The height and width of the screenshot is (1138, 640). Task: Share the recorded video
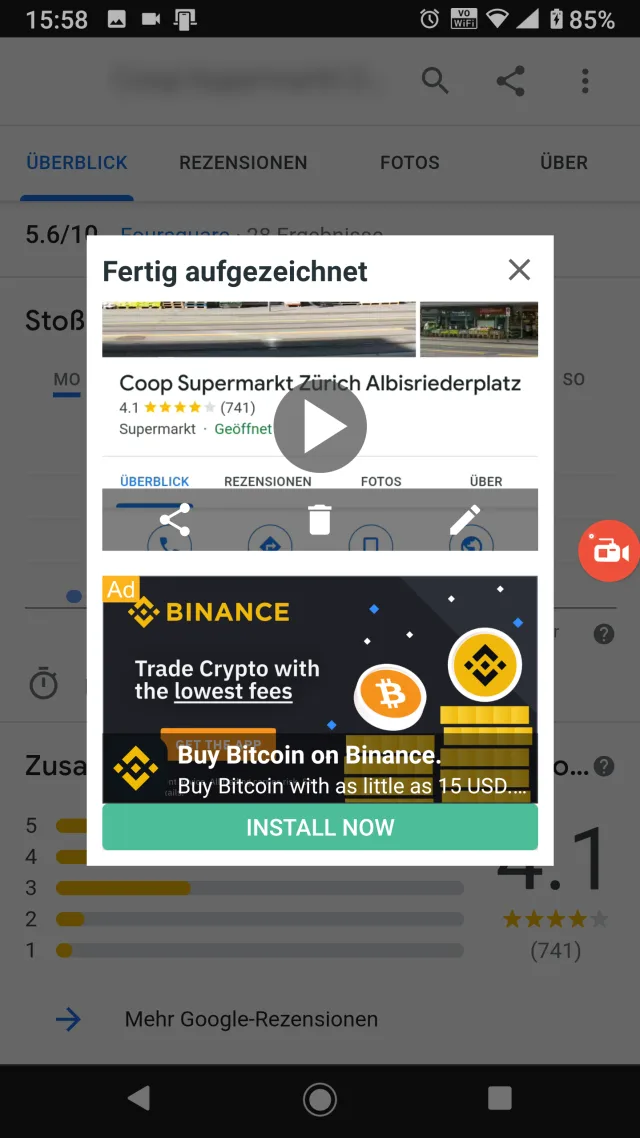tap(175, 520)
